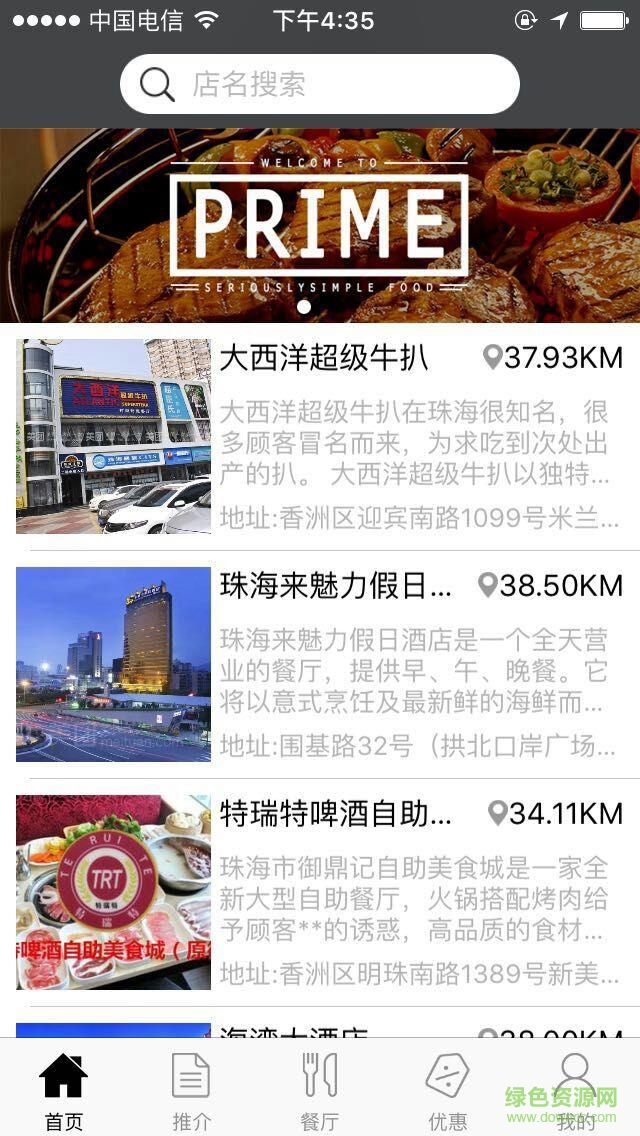Image resolution: width=640 pixels, height=1136 pixels.
Task: Go to the 首页 home tab
Action: (x=64, y=1090)
